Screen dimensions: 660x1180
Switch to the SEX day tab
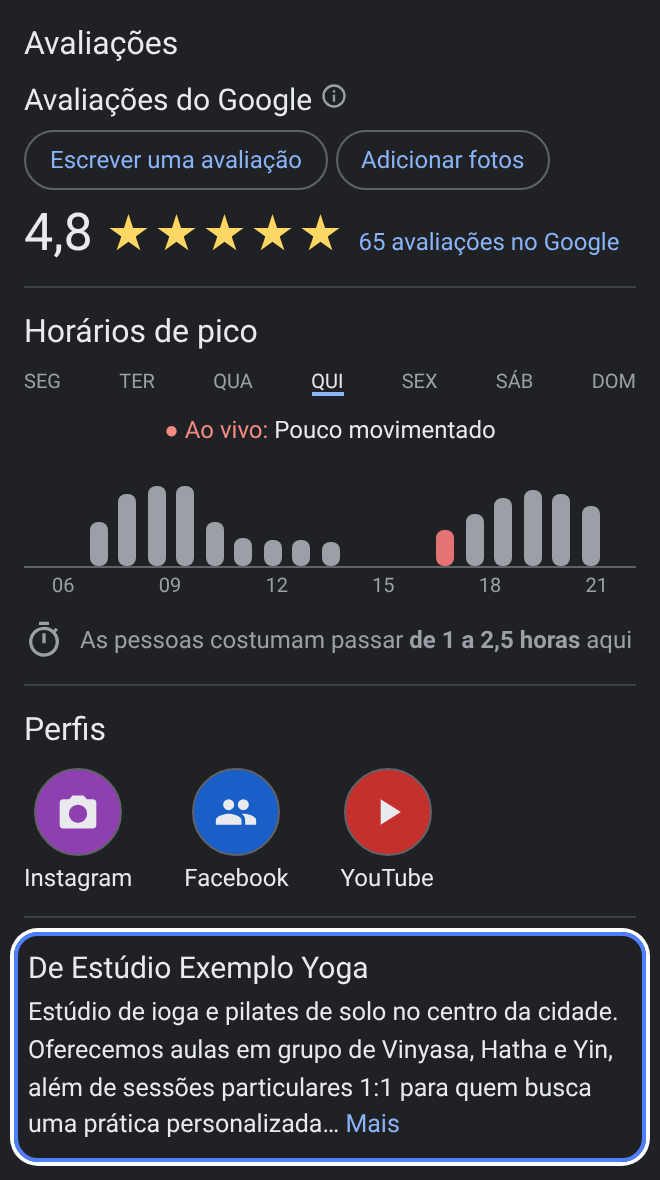(x=419, y=382)
